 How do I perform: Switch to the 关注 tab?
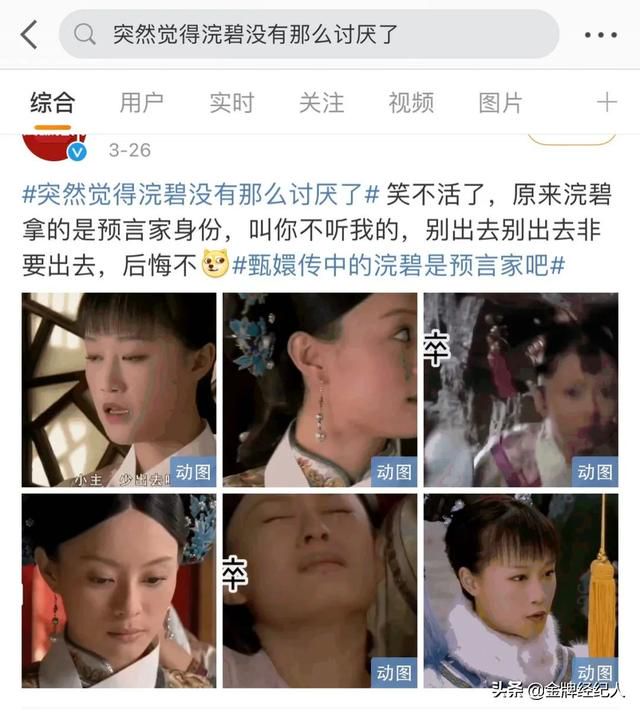pos(321,102)
